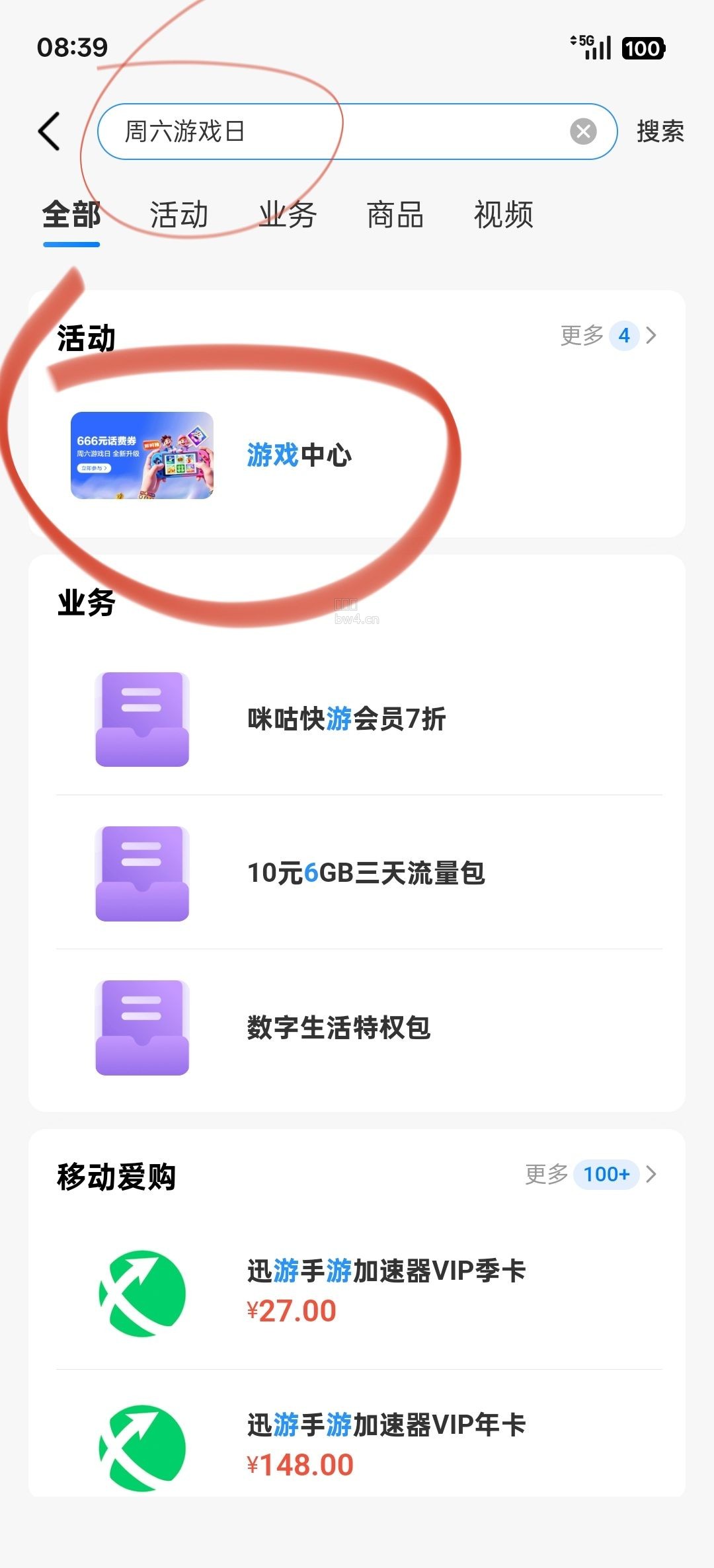Image resolution: width=714 pixels, height=1568 pixels.
Task: Go back using the back arrow
Action: click(50, 131)
